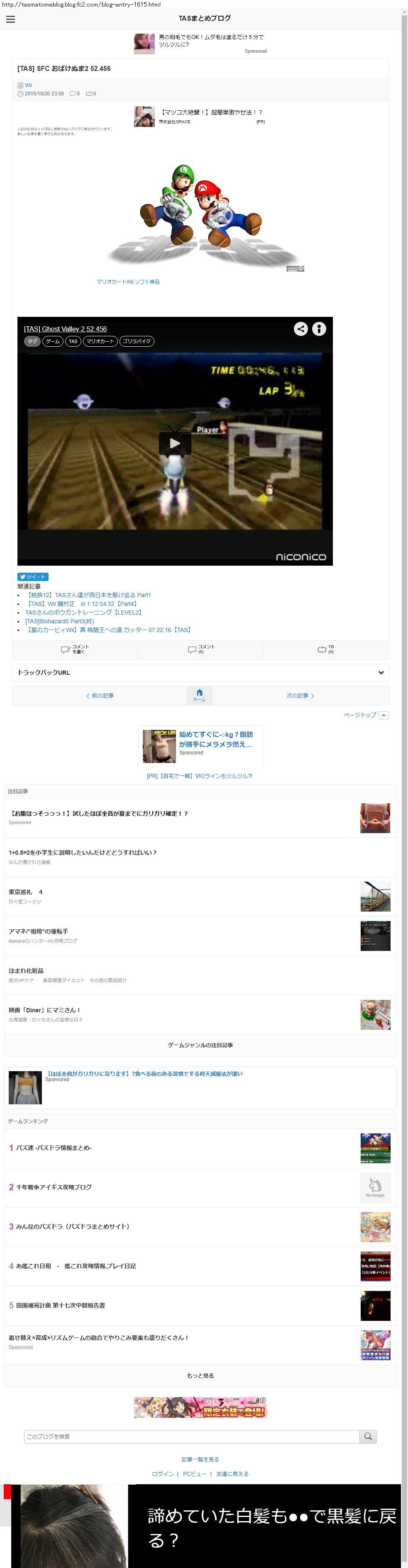Share the niconico video
The height and width of the screenshot is (1568, 408).
[301, 329]
